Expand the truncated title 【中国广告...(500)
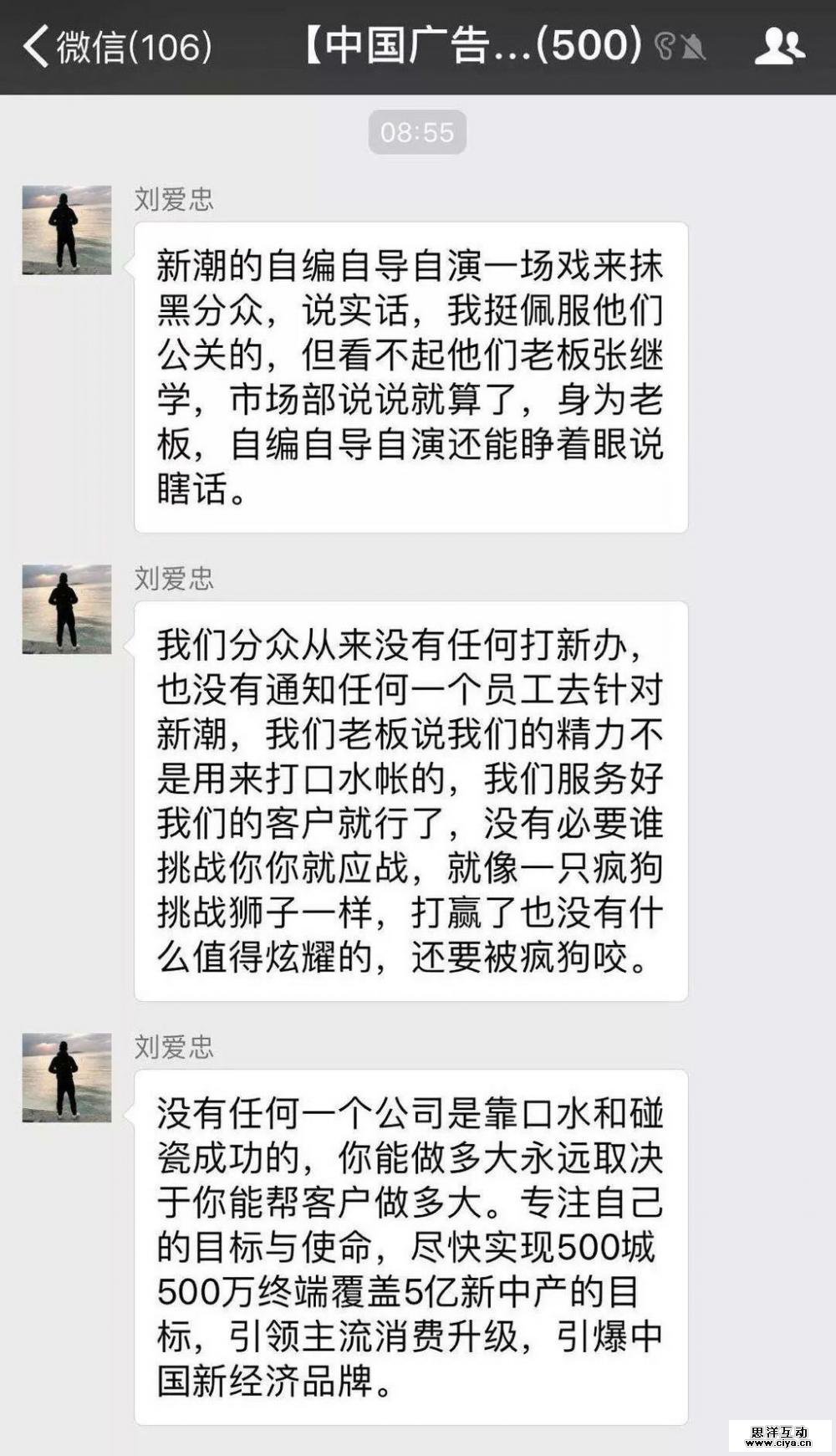Image resolution: width=836 pixels, height=1456 pixels. click(x=468, y=48)
